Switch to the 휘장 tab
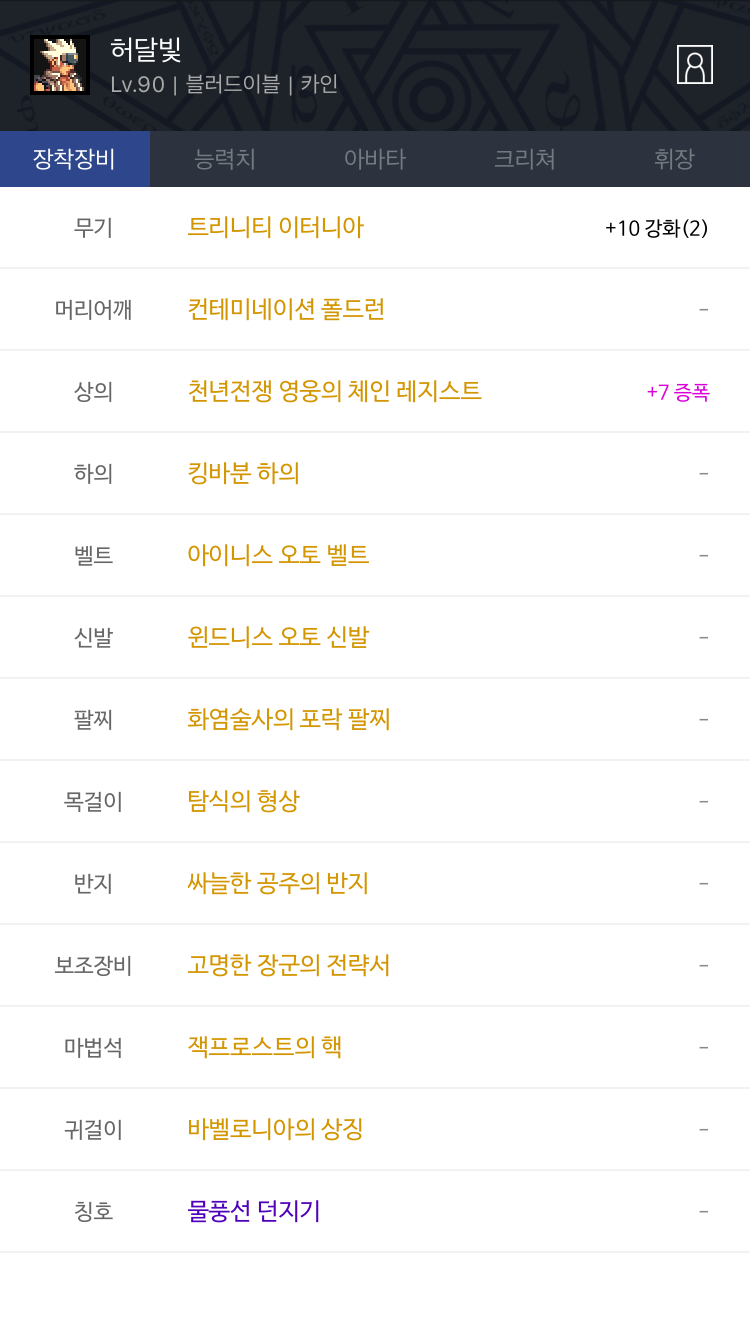750x1334 pixels. click(x=675, y=159)
